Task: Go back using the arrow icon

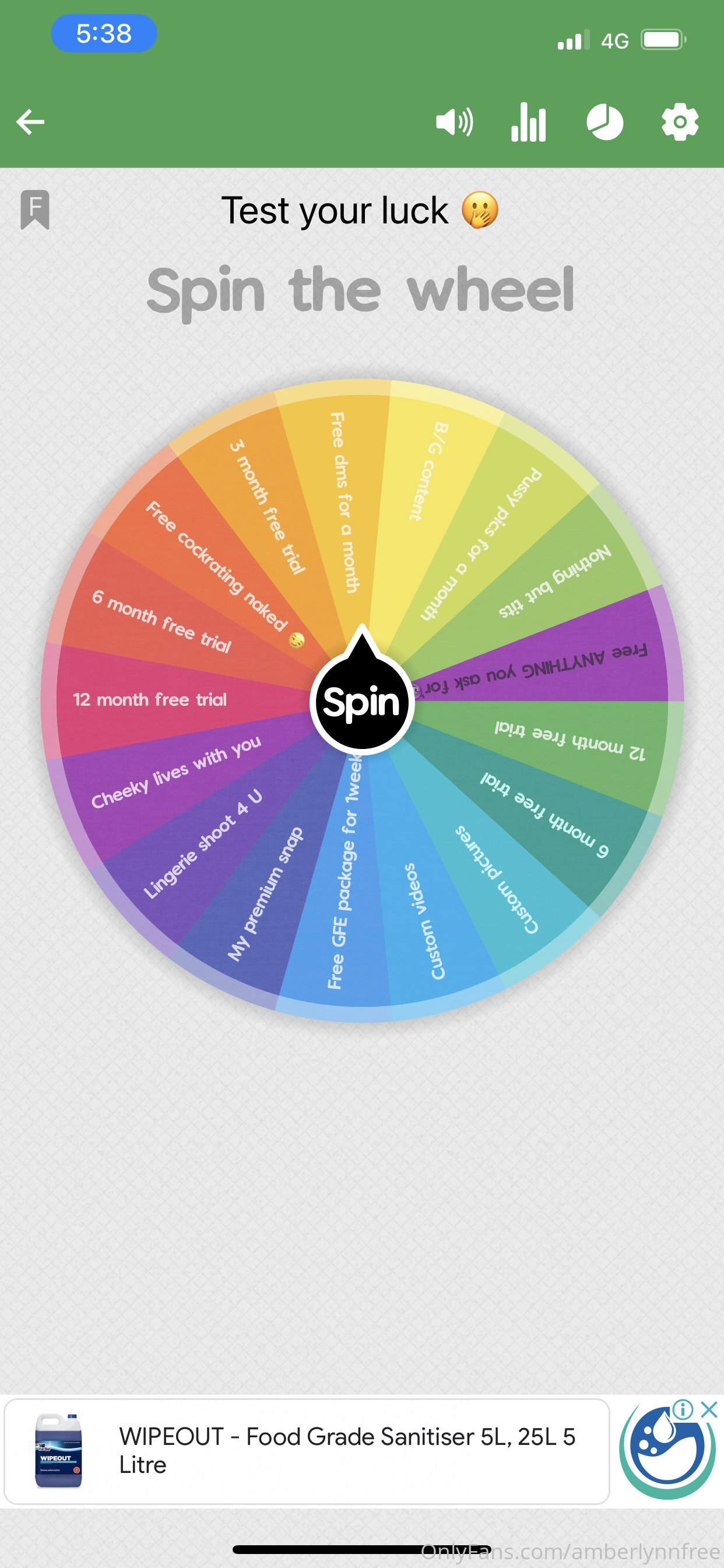Action: coord(30,122)
